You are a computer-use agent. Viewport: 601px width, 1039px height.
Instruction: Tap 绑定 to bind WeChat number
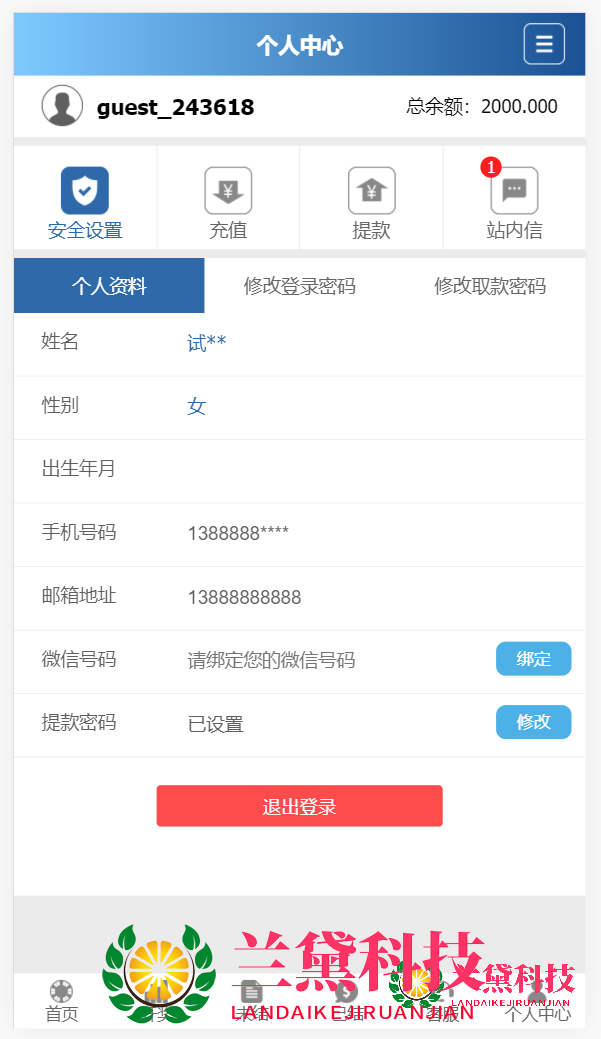[533, 659]
